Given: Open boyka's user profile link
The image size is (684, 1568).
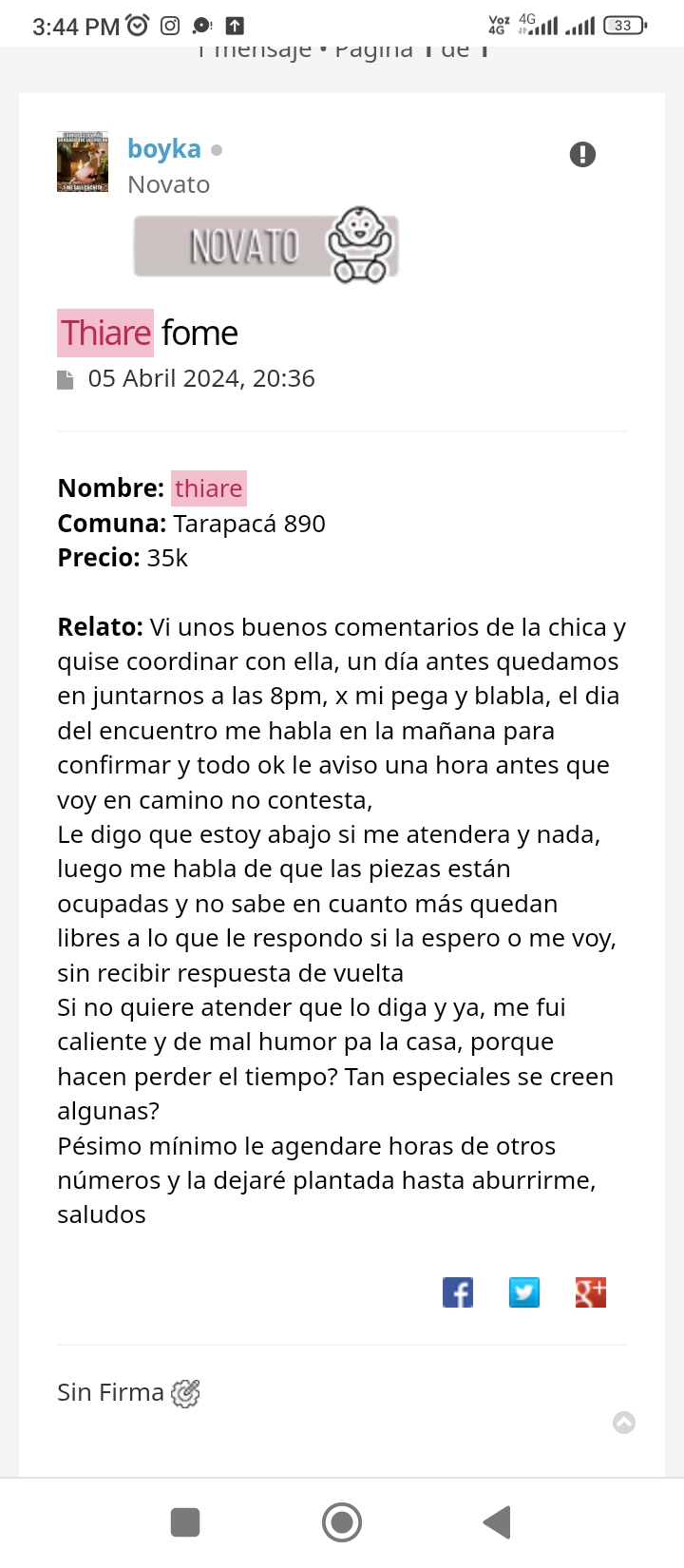Looking at the screenshot, I should pyautogui.click(x=164, y=149).
